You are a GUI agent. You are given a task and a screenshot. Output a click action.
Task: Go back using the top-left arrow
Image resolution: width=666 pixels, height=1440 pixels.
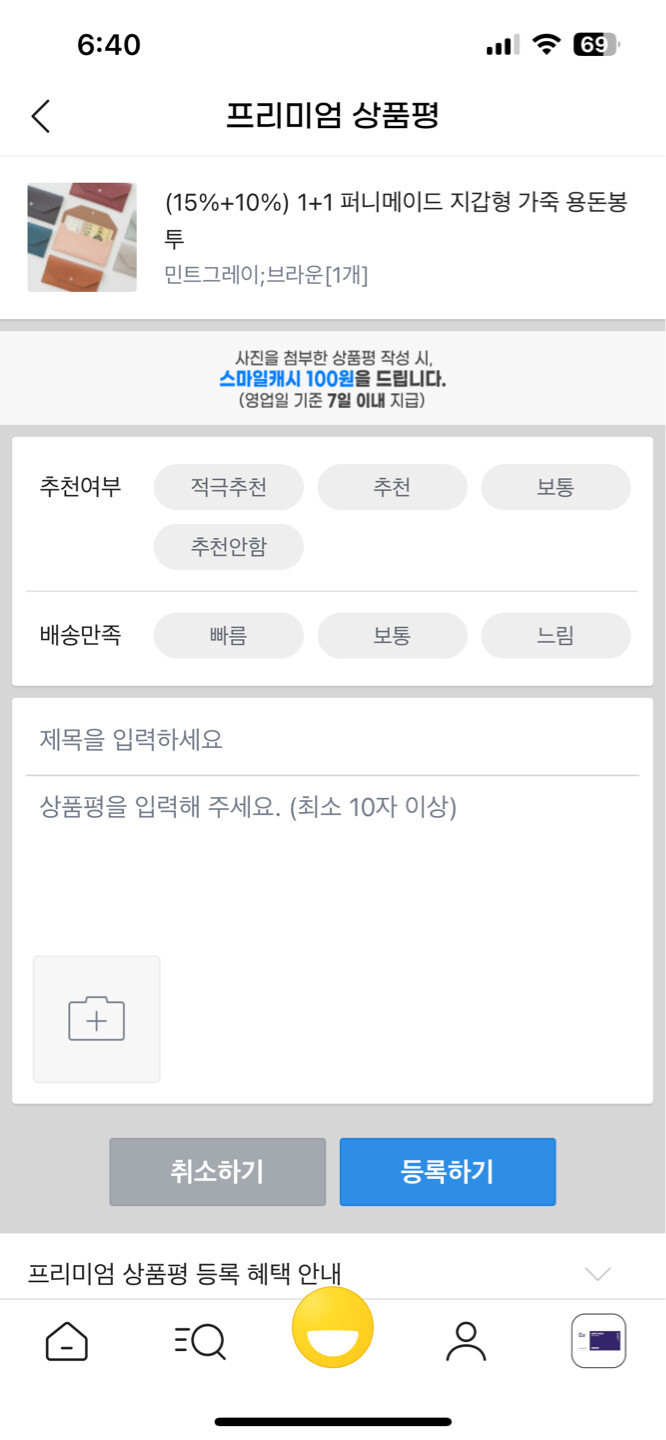(40, 116)
